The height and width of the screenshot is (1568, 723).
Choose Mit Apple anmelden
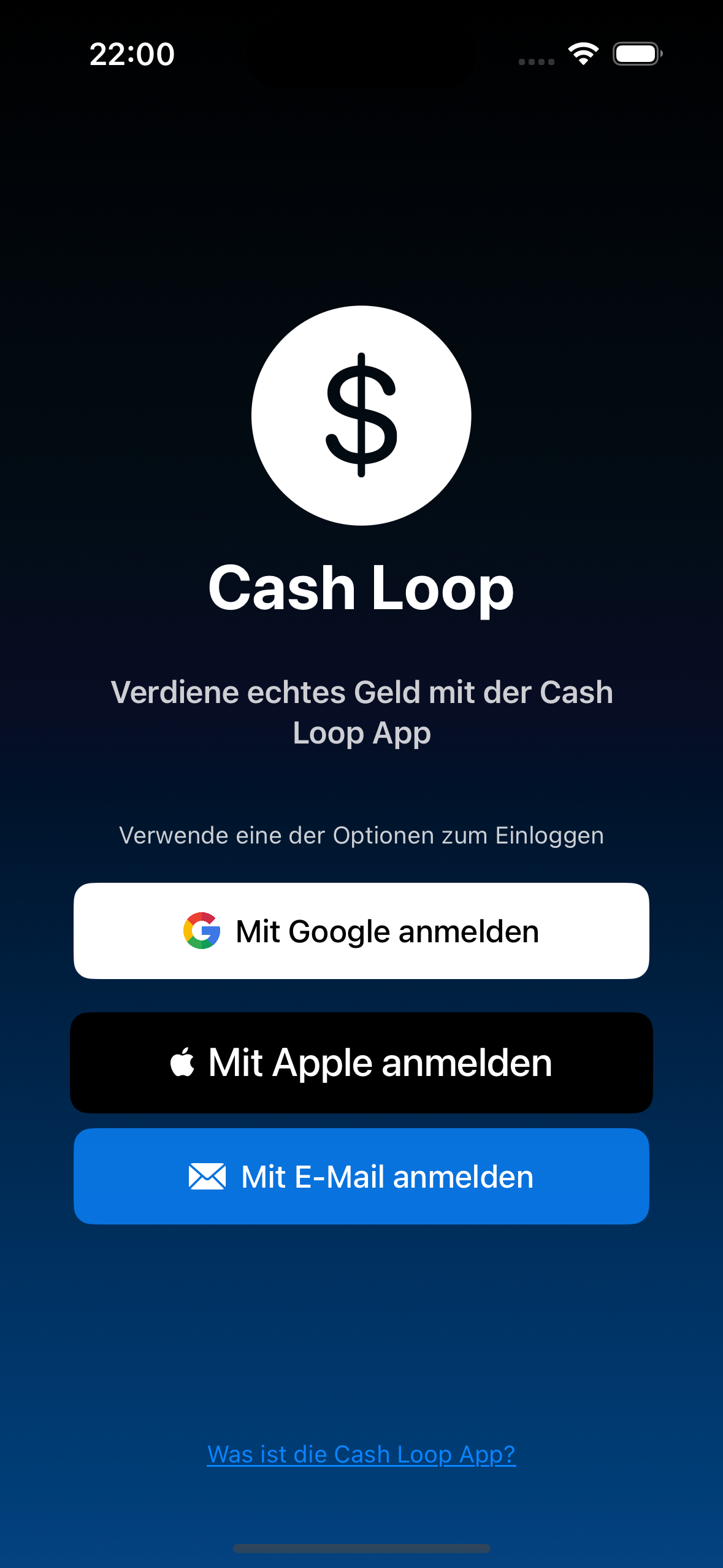pyautogui.click(x=361, y=1063)
